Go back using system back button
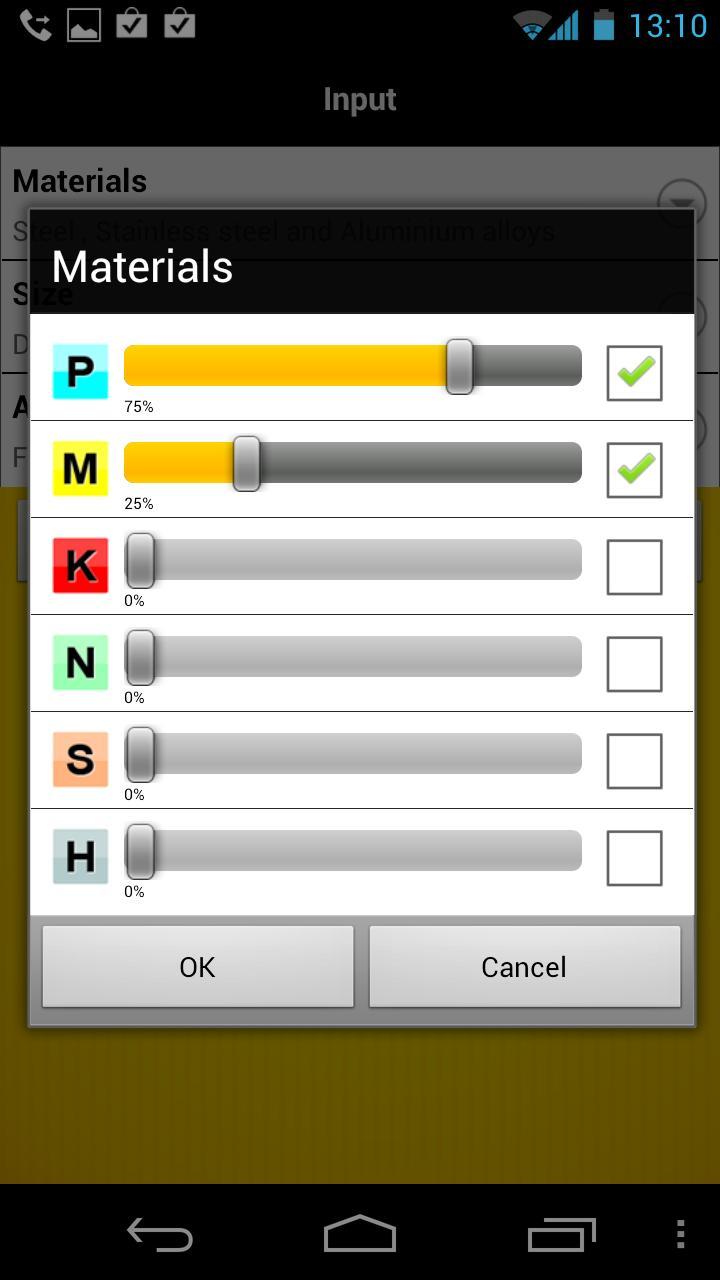This screenshot has height=1280, width=720. 160,1235
